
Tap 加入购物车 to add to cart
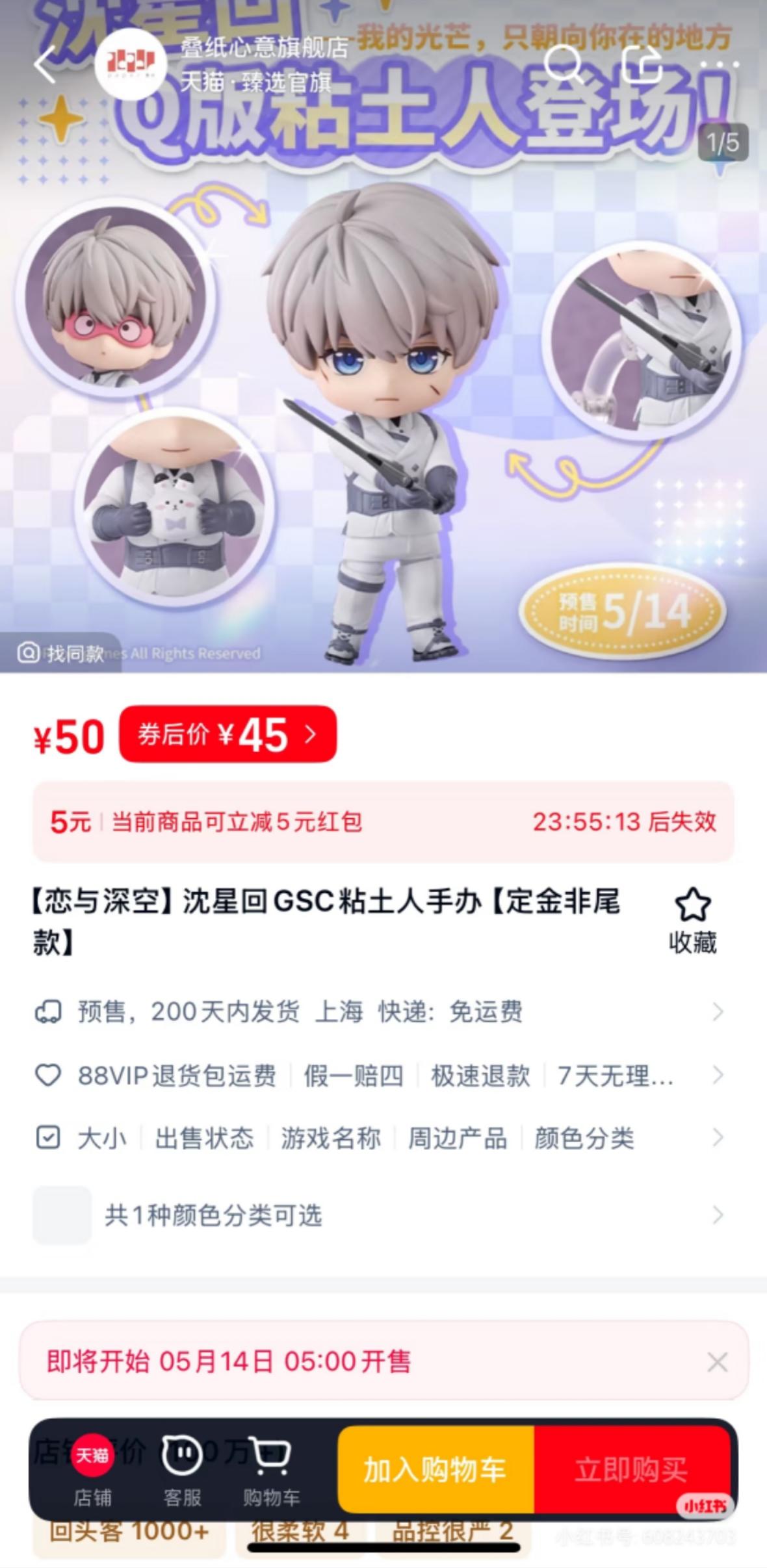[435, 1470]
